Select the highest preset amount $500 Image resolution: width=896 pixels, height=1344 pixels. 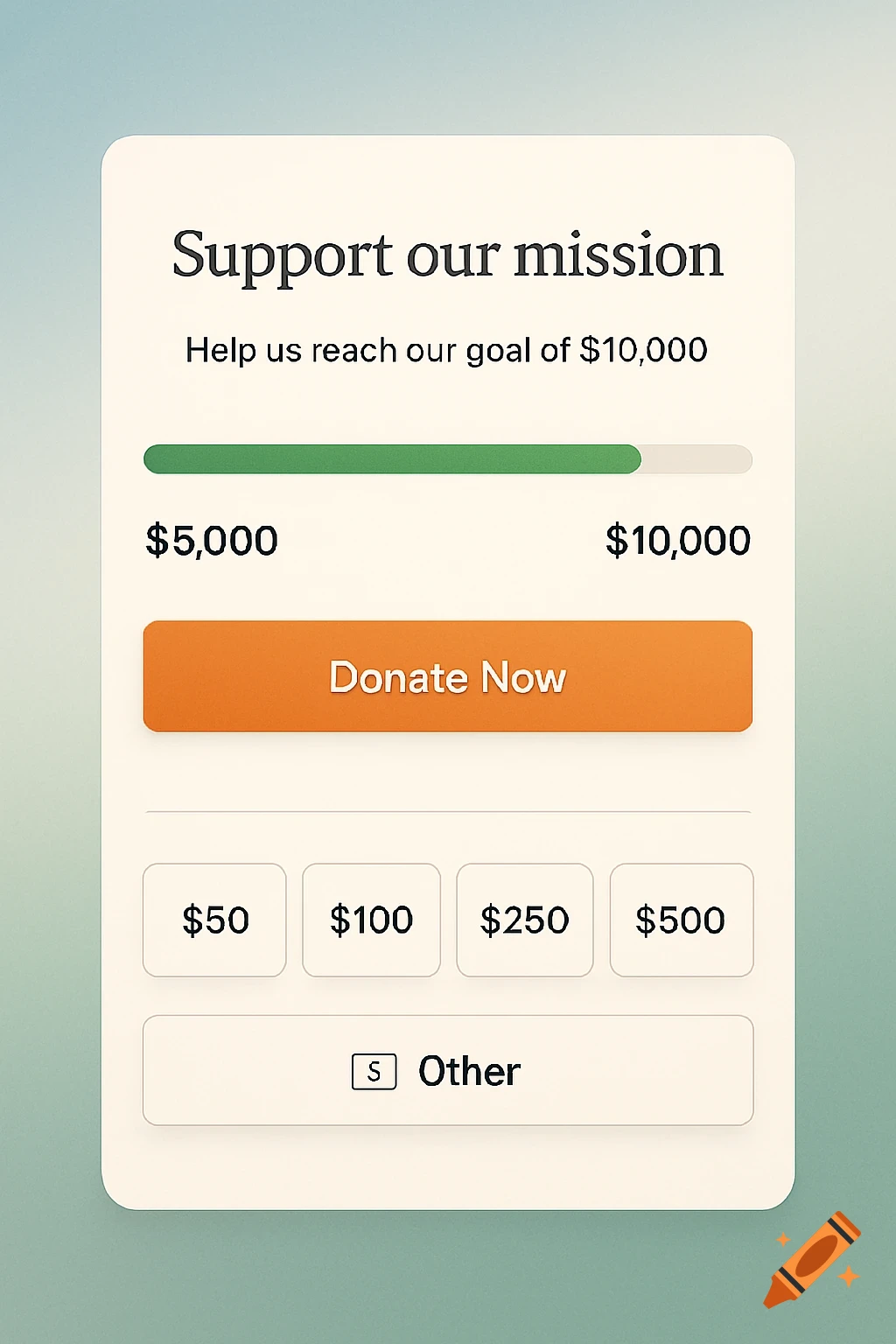[681, 920]
